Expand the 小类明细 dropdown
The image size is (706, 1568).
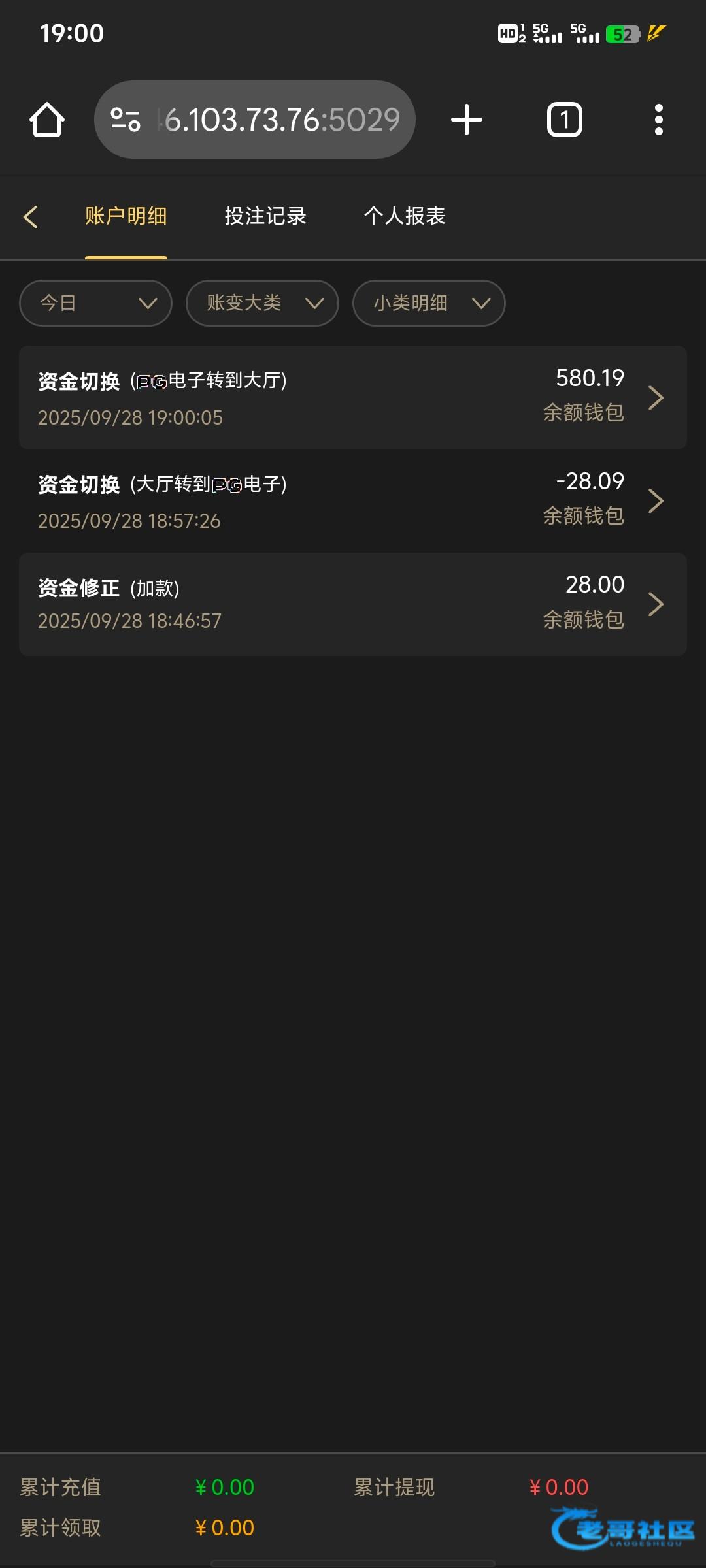tap(429, 303)
